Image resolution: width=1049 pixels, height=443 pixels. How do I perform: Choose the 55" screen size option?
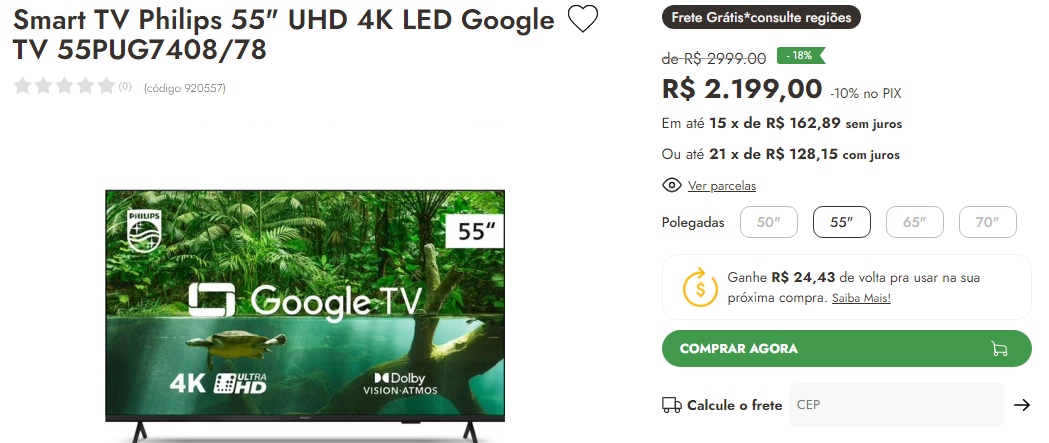pos(842,223)
